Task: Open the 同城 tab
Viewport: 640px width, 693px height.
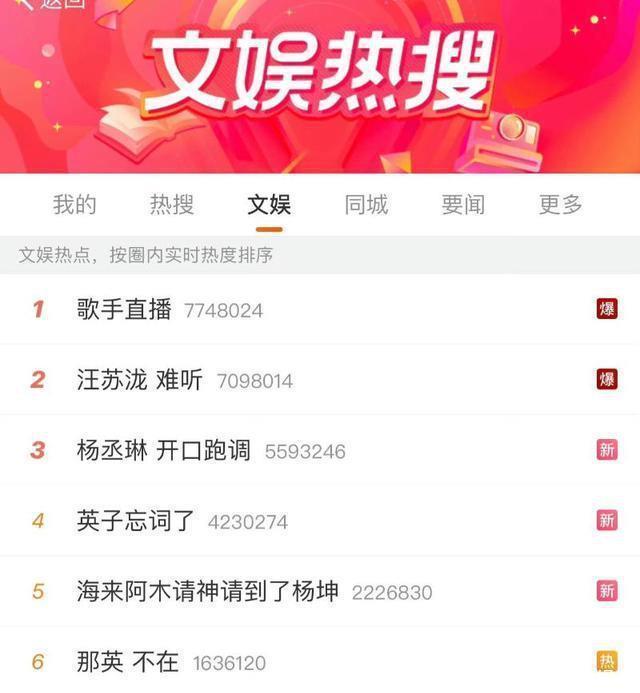Action: [x=366, y=205]
